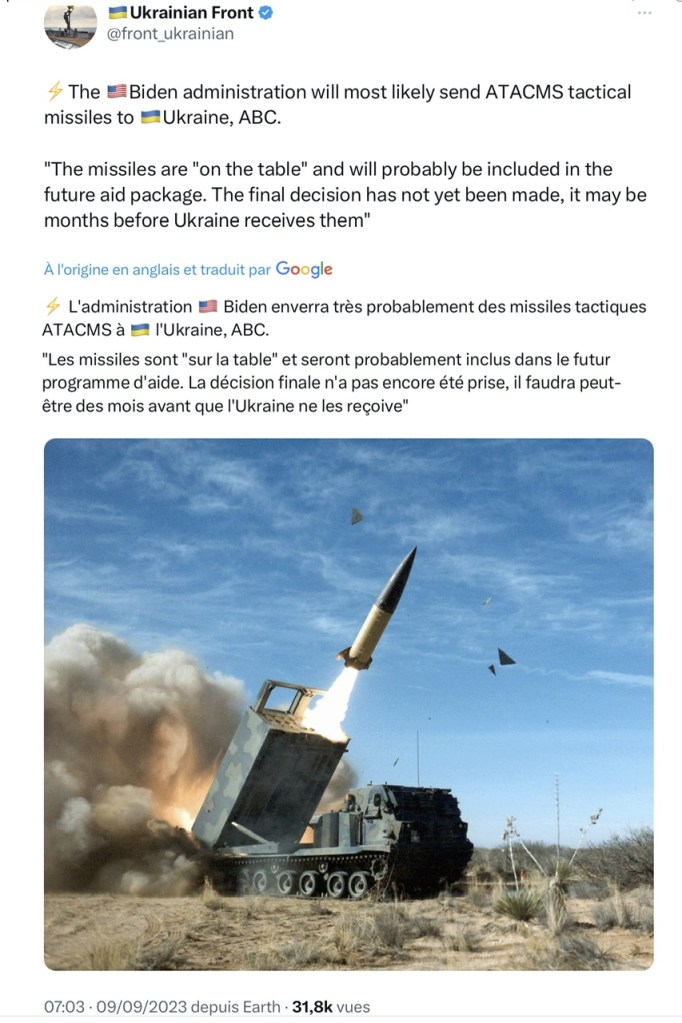The width and height of the screenshot is (682, 1023).
Task: Open the @front_ukrainian handle
Action: point(170,34)
